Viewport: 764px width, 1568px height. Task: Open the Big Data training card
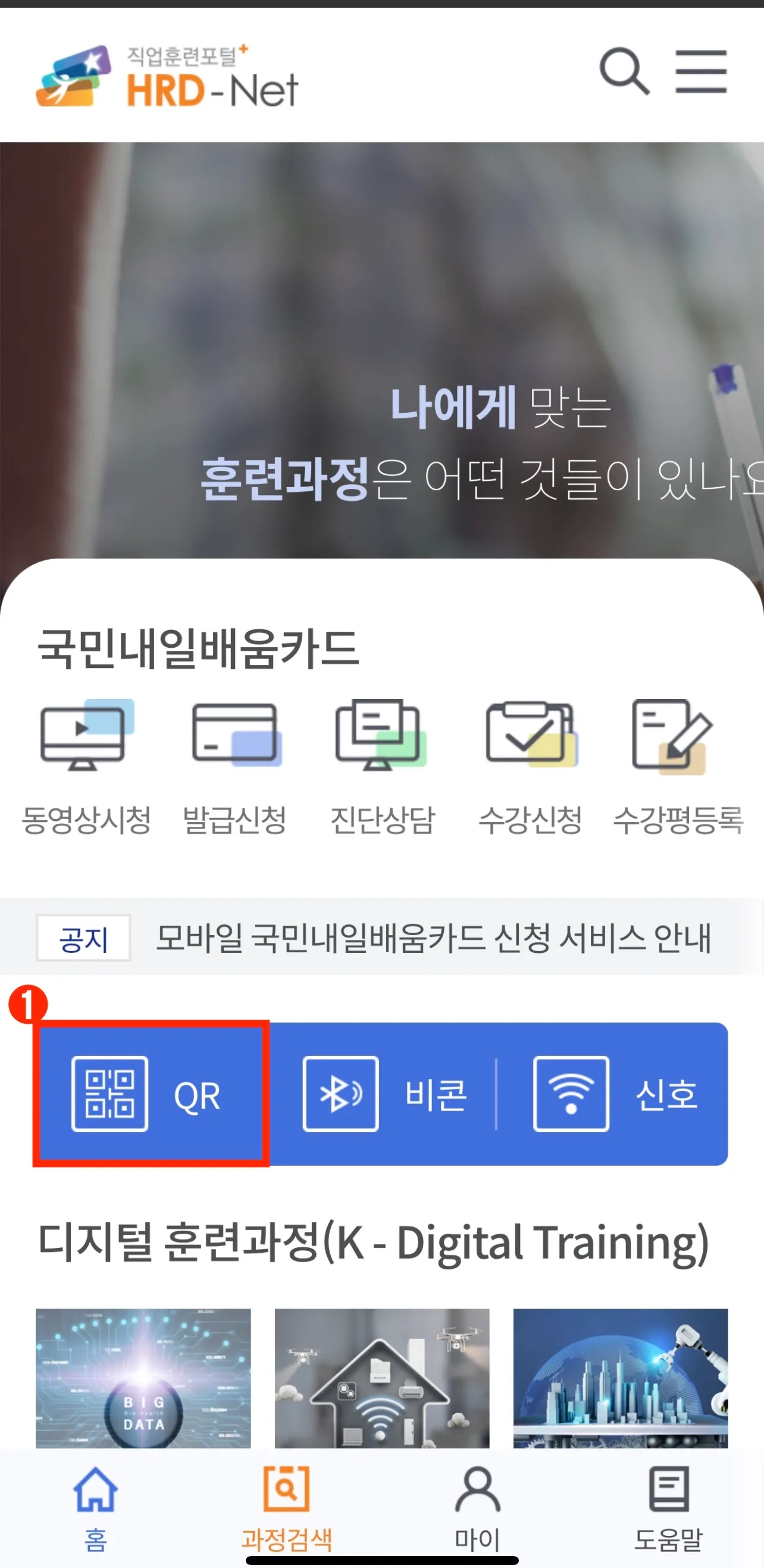[x=143, y=1378]
